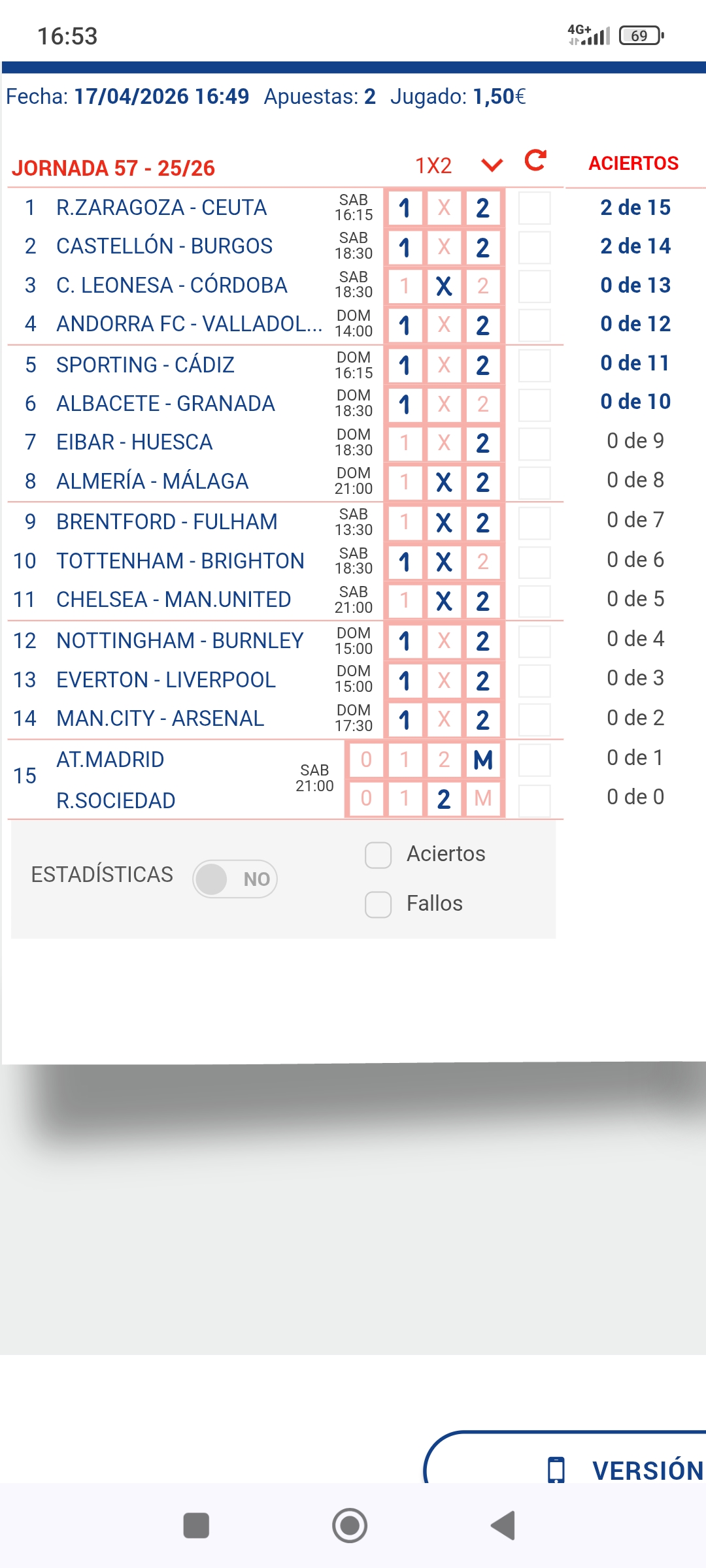Viewport: 706px width, 1568px height.
Task: Select M for At.Madrid goals
Action: pos(482,760)
